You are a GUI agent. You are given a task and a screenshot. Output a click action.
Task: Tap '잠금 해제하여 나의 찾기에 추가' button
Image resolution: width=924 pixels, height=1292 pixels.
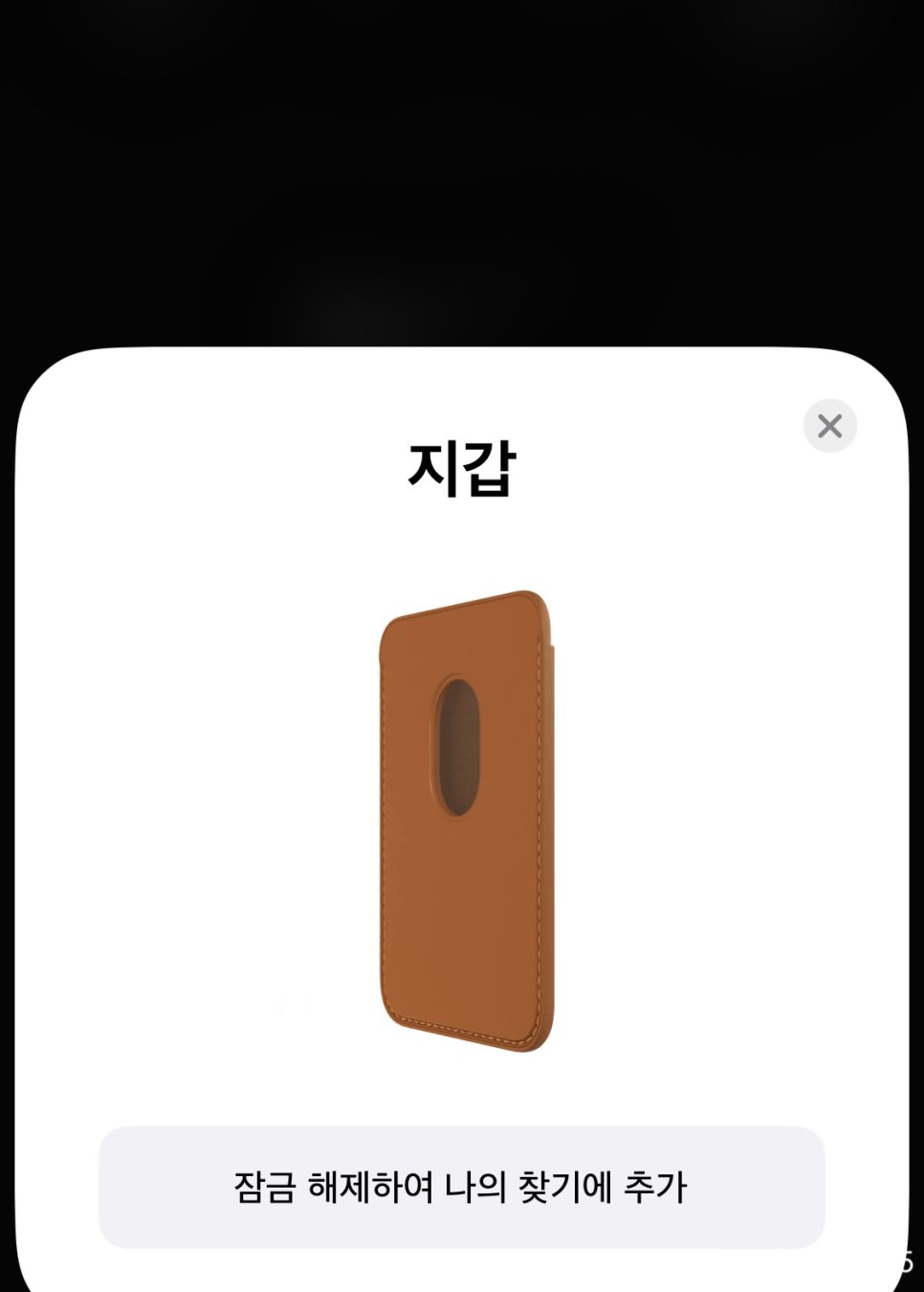pos(461,1187)
